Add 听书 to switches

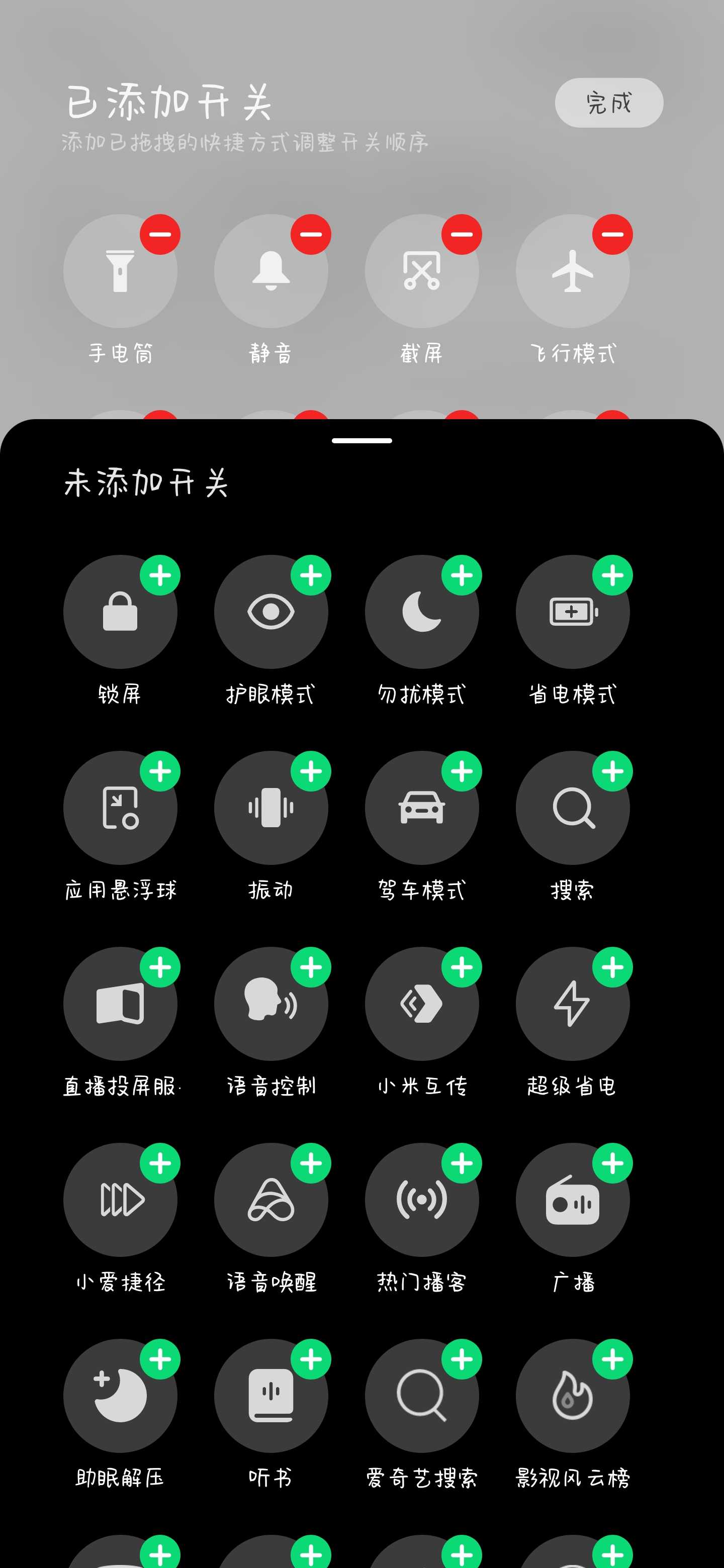pos(311,1359)
